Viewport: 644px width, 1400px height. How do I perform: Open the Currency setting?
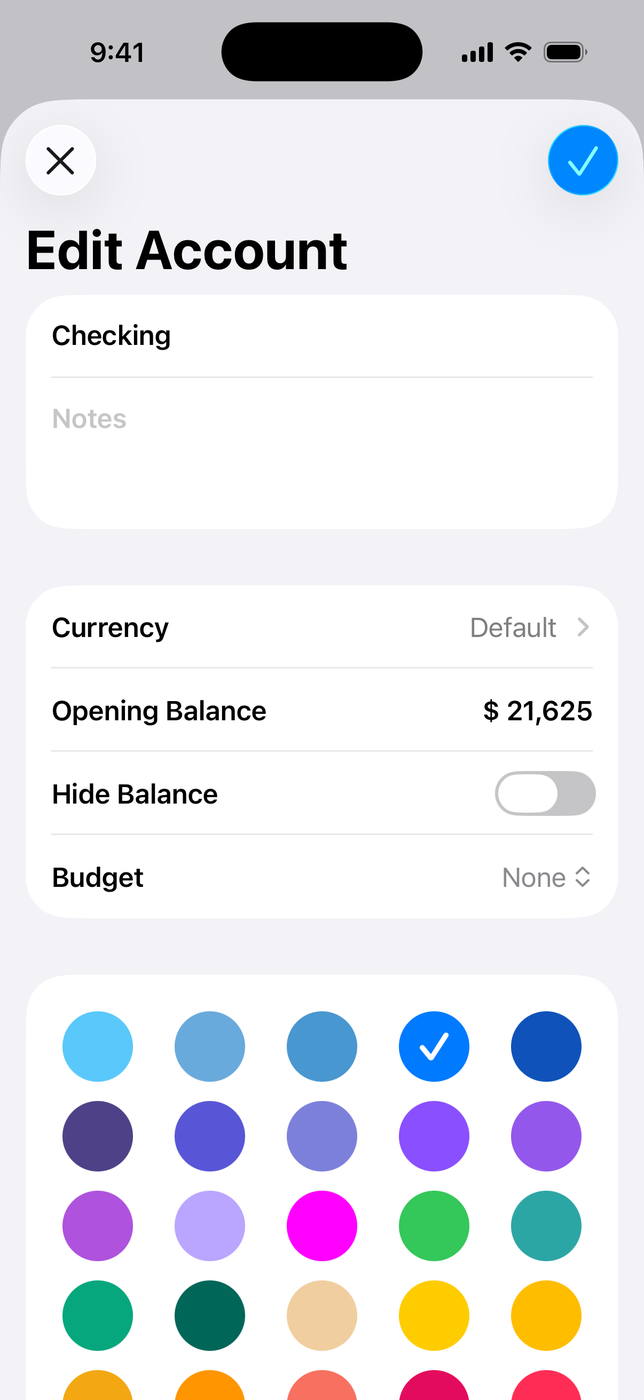[x=322, y=628]
